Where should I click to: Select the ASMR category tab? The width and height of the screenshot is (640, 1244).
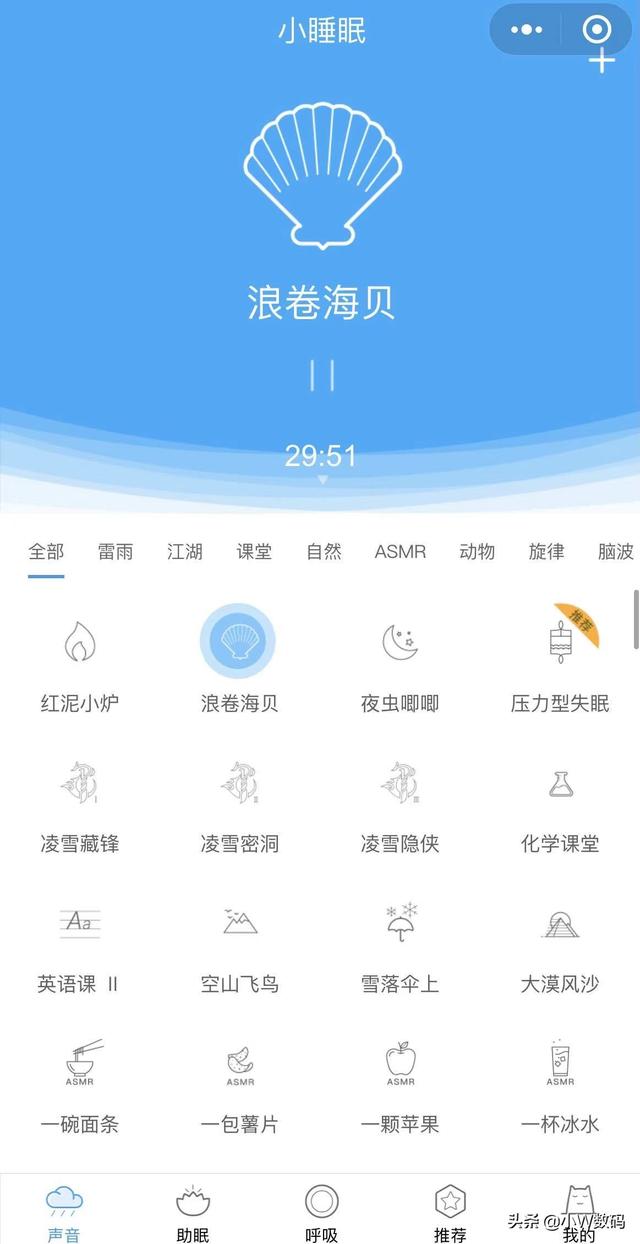tap(400, 552)
